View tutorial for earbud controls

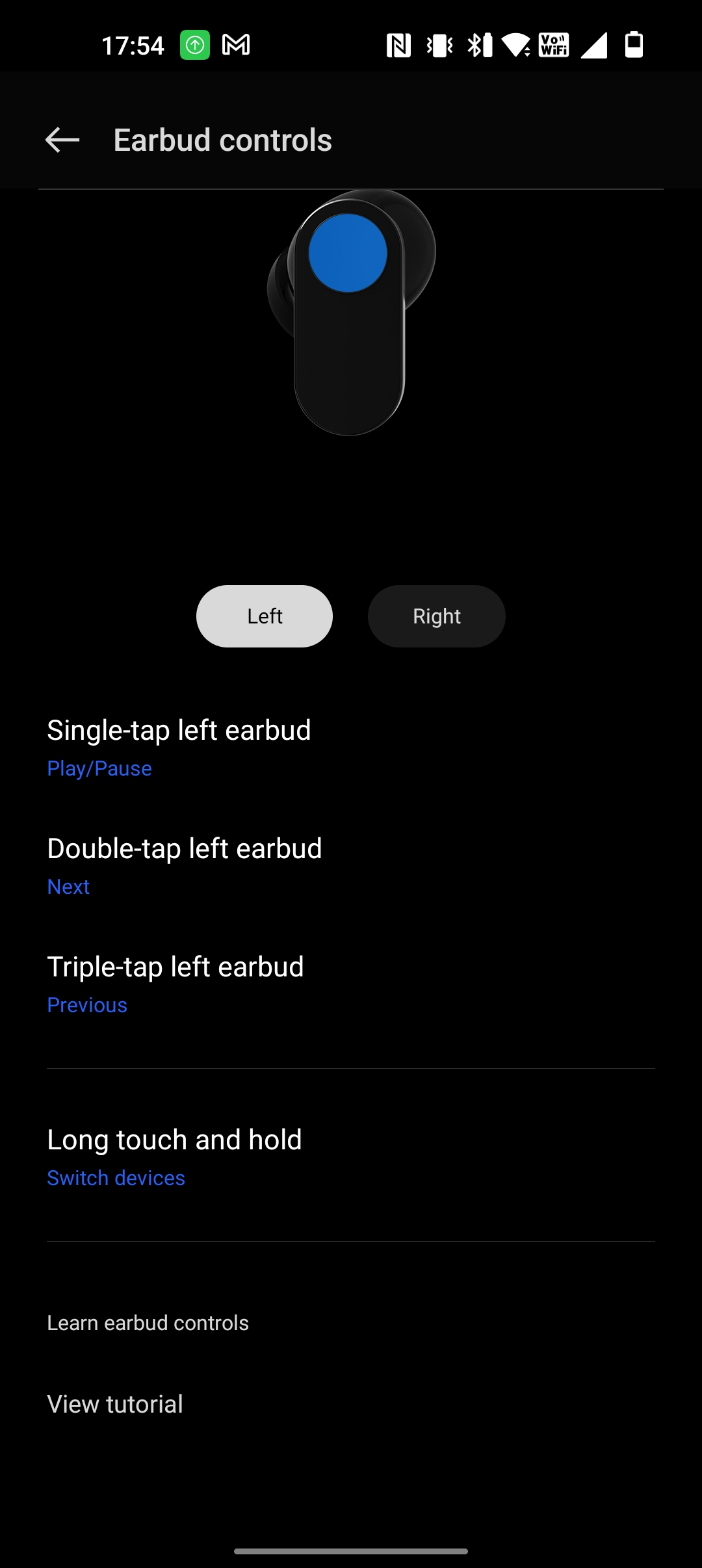click(x=115, y=1404)
